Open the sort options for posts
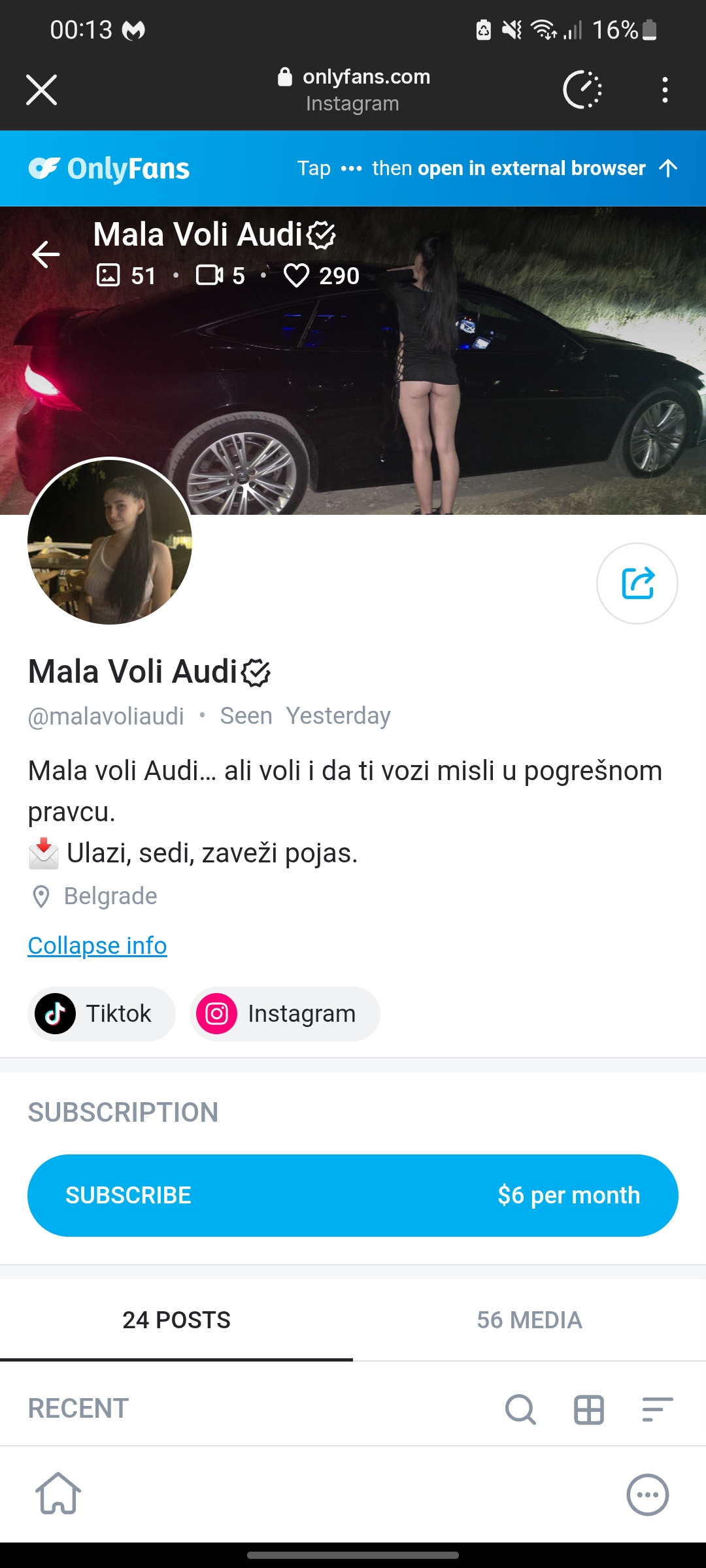Image resolution: width=706 pixels, height=1568 pixels. click(x=657, y=1409)
